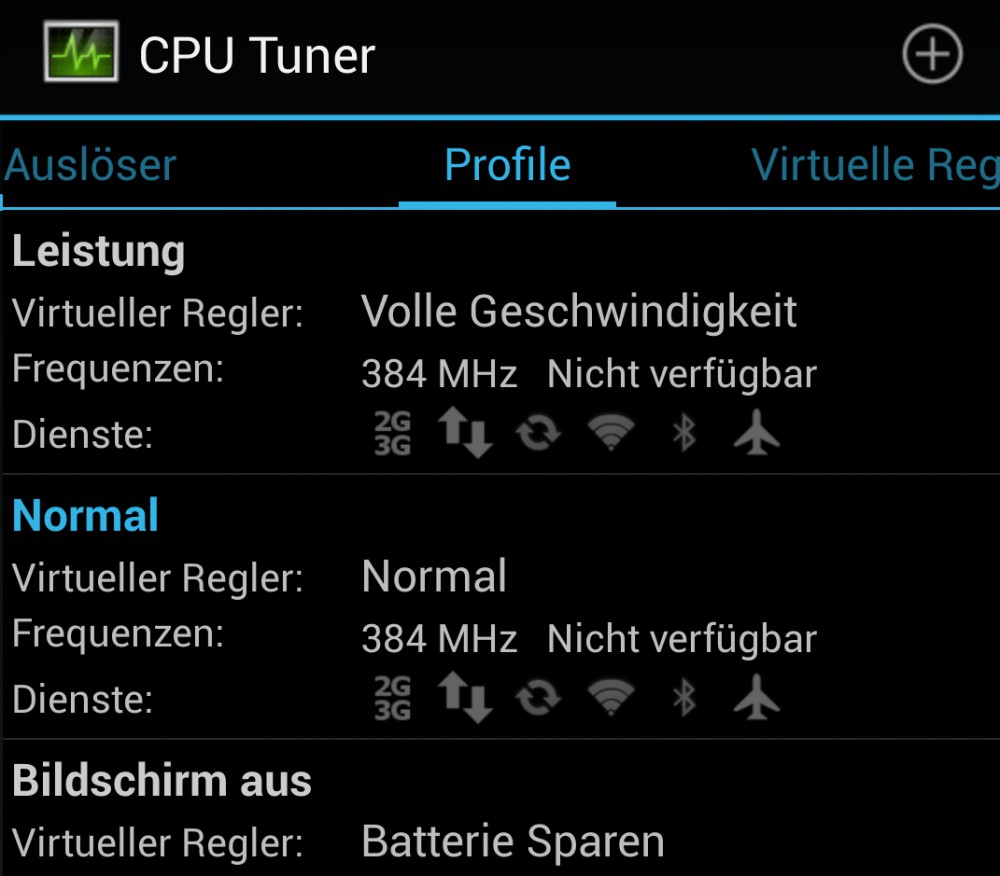Go to the Virtuelle Regler tab
This screenshot has height=876, width=1000.
point(874,165)
